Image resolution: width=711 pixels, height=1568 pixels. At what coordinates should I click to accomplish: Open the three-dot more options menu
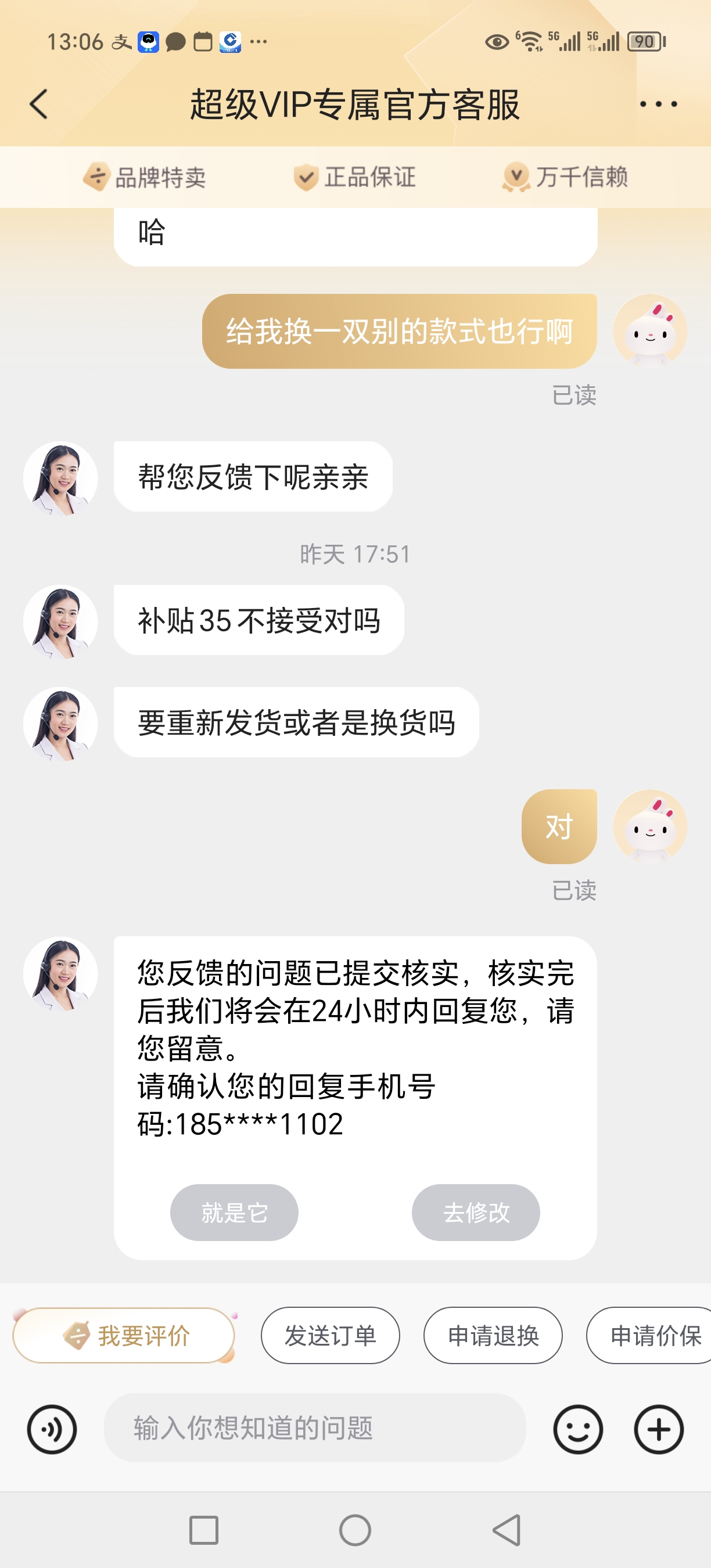(658, 104)
